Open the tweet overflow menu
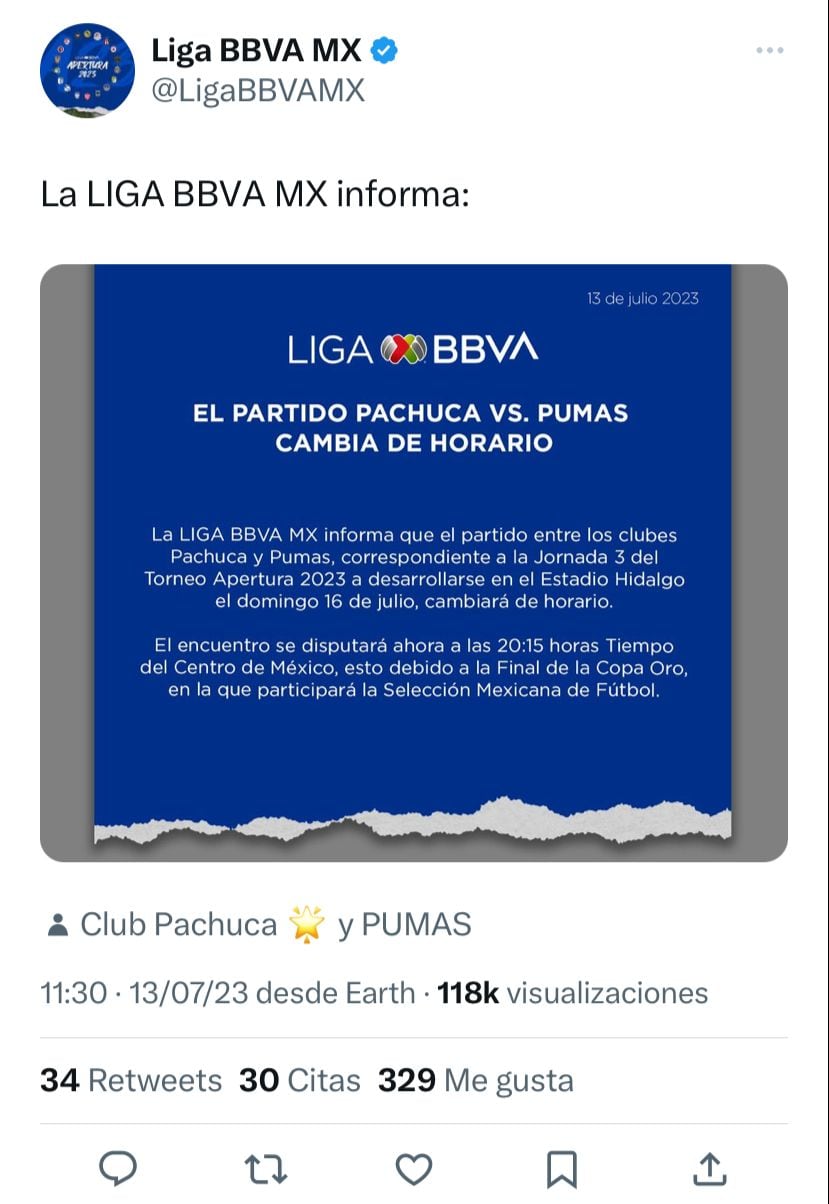Image resolution: width=829 pixels, height=1204 pixels. pyautogui.click(x=769, y=51)
